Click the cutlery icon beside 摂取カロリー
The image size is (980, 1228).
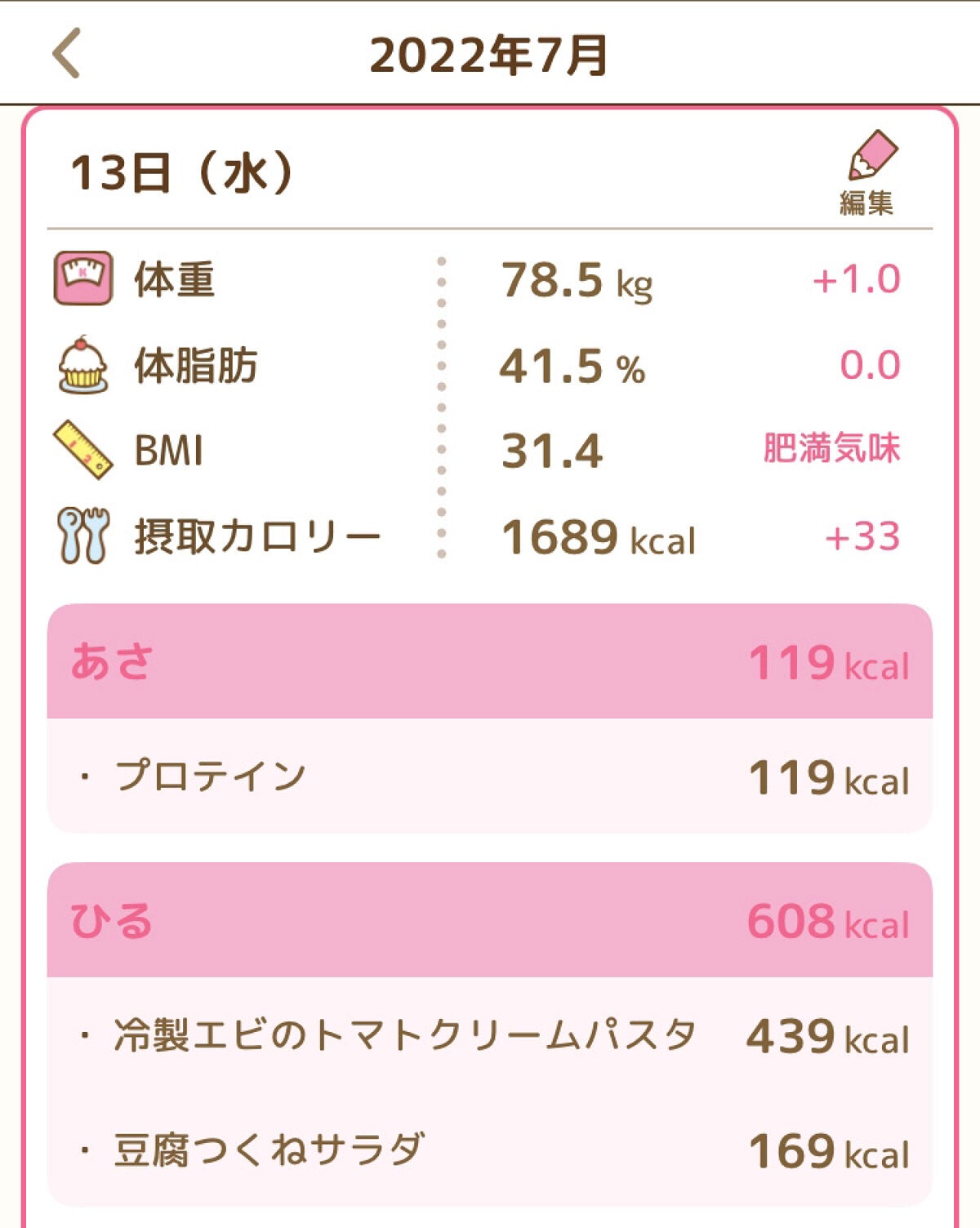pos(82,536)
